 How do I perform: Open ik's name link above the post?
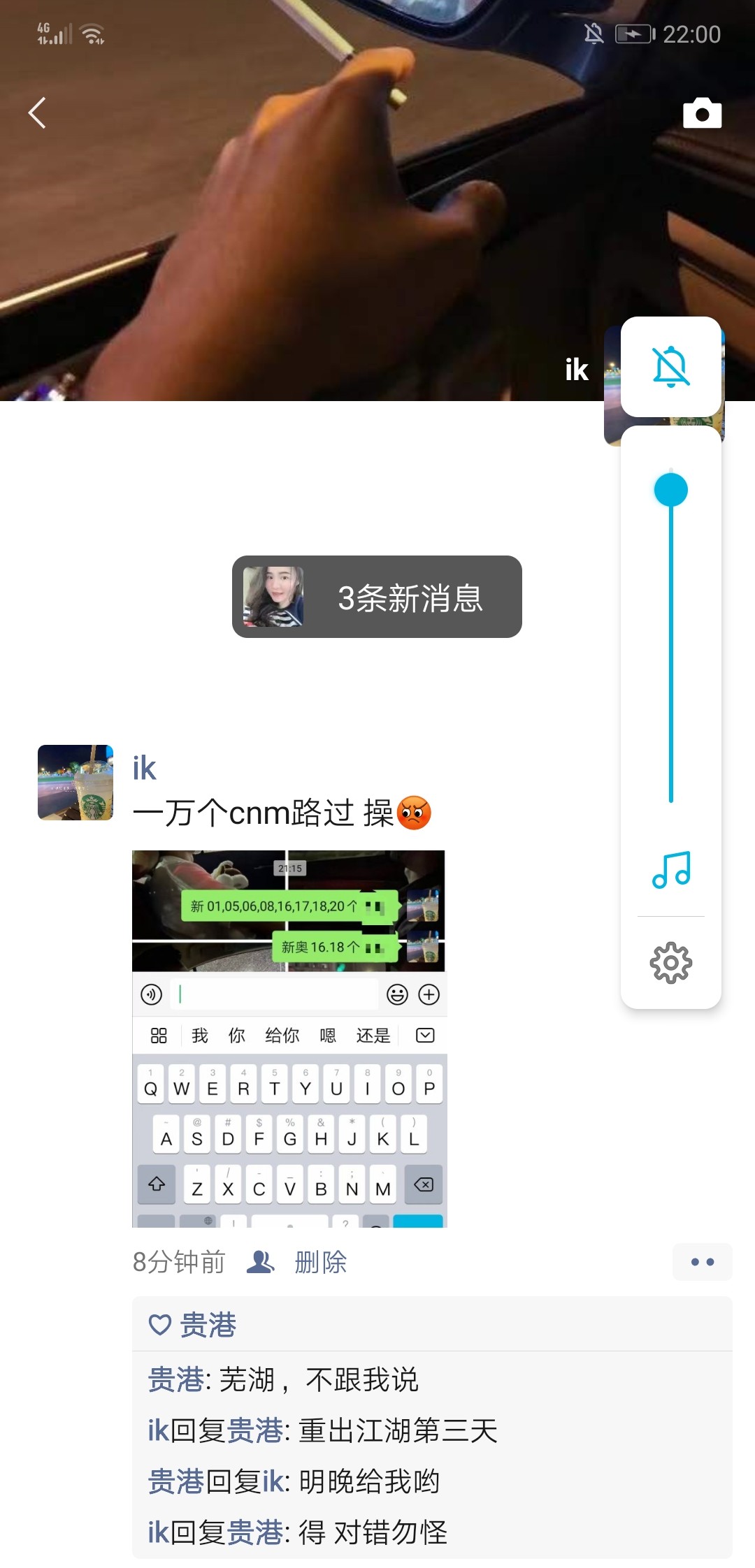(144, 769)
